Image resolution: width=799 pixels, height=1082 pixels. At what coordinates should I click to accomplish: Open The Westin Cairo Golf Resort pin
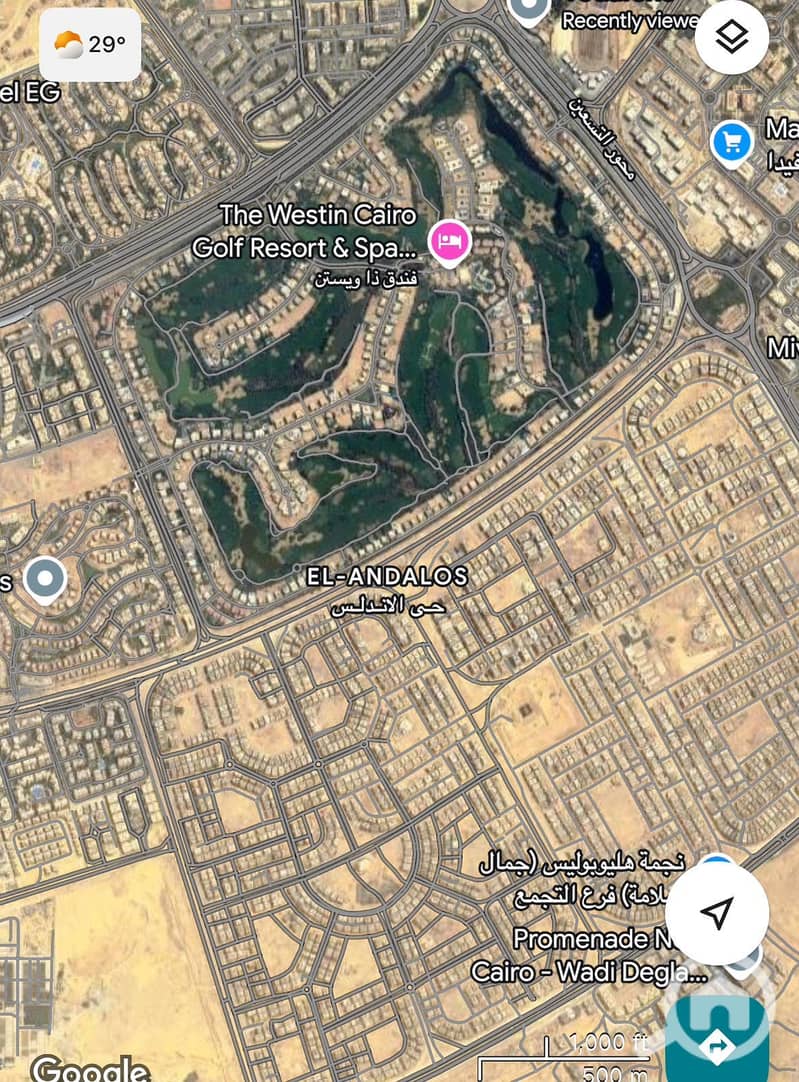point(449,240)
